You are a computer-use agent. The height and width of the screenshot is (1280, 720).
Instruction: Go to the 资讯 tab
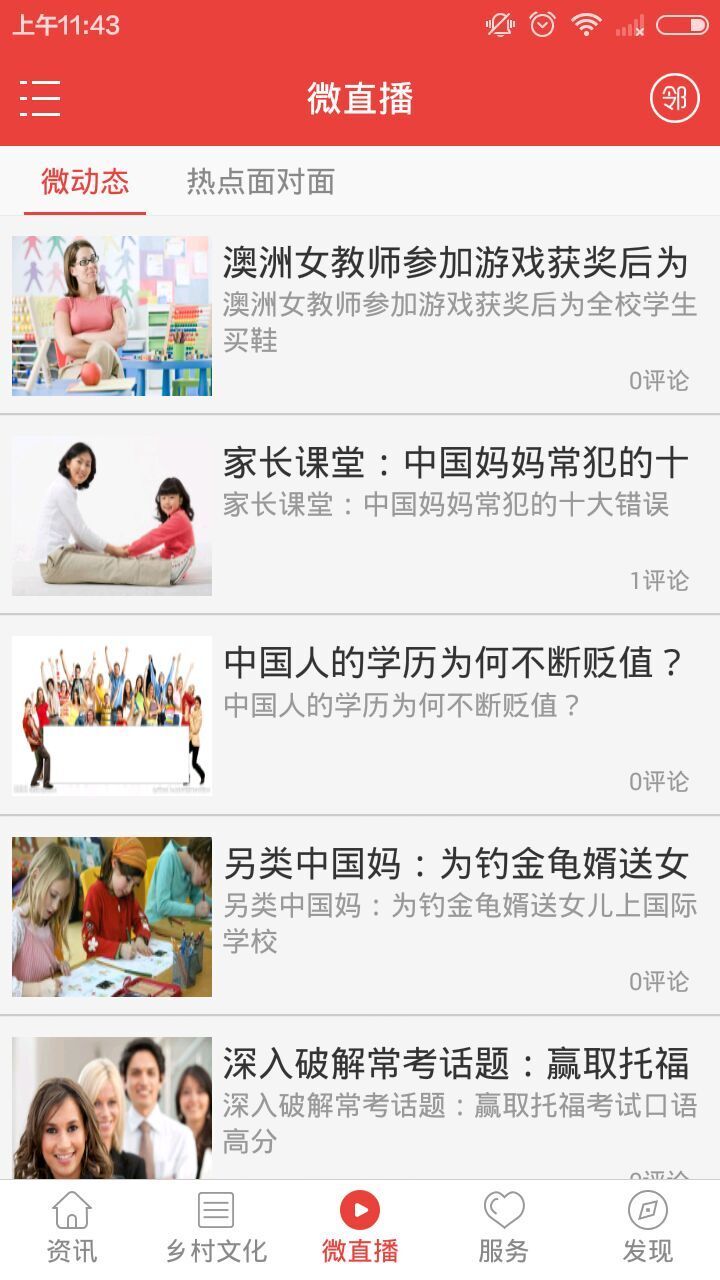(x=72, y=1228)
